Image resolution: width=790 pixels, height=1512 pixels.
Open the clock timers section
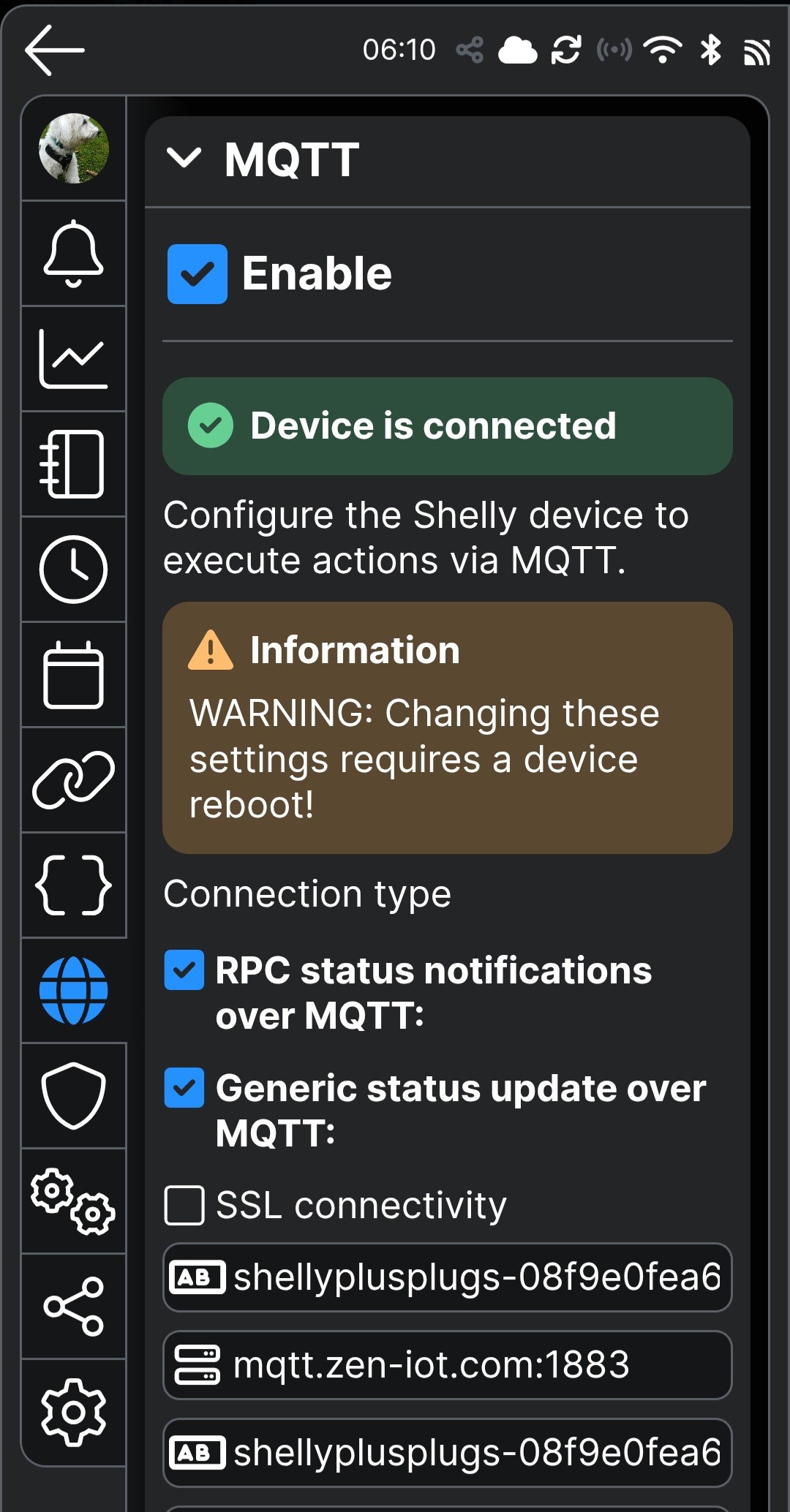(74, 569)
